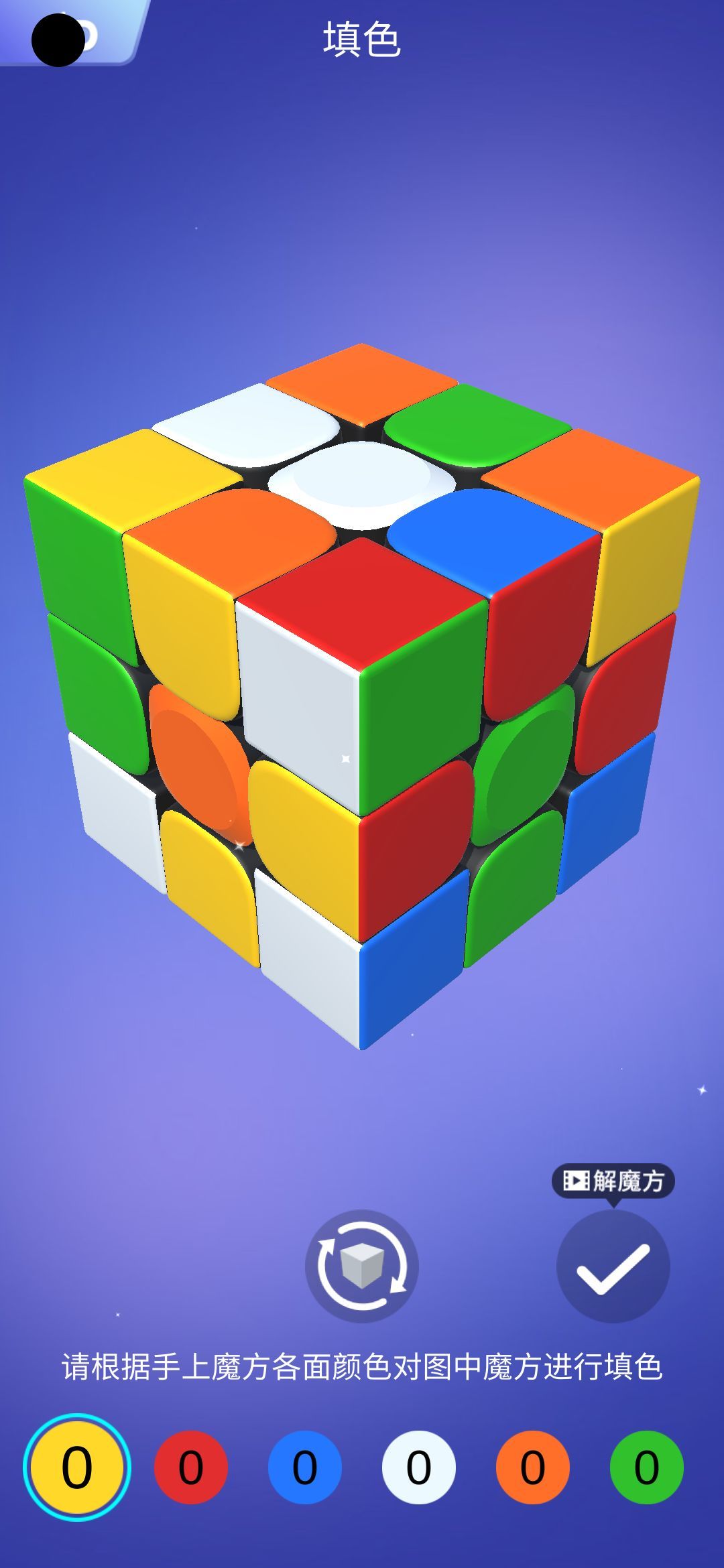Pick the blue color swatch
Viewport: 724px width, 1568px height.
305,1467
